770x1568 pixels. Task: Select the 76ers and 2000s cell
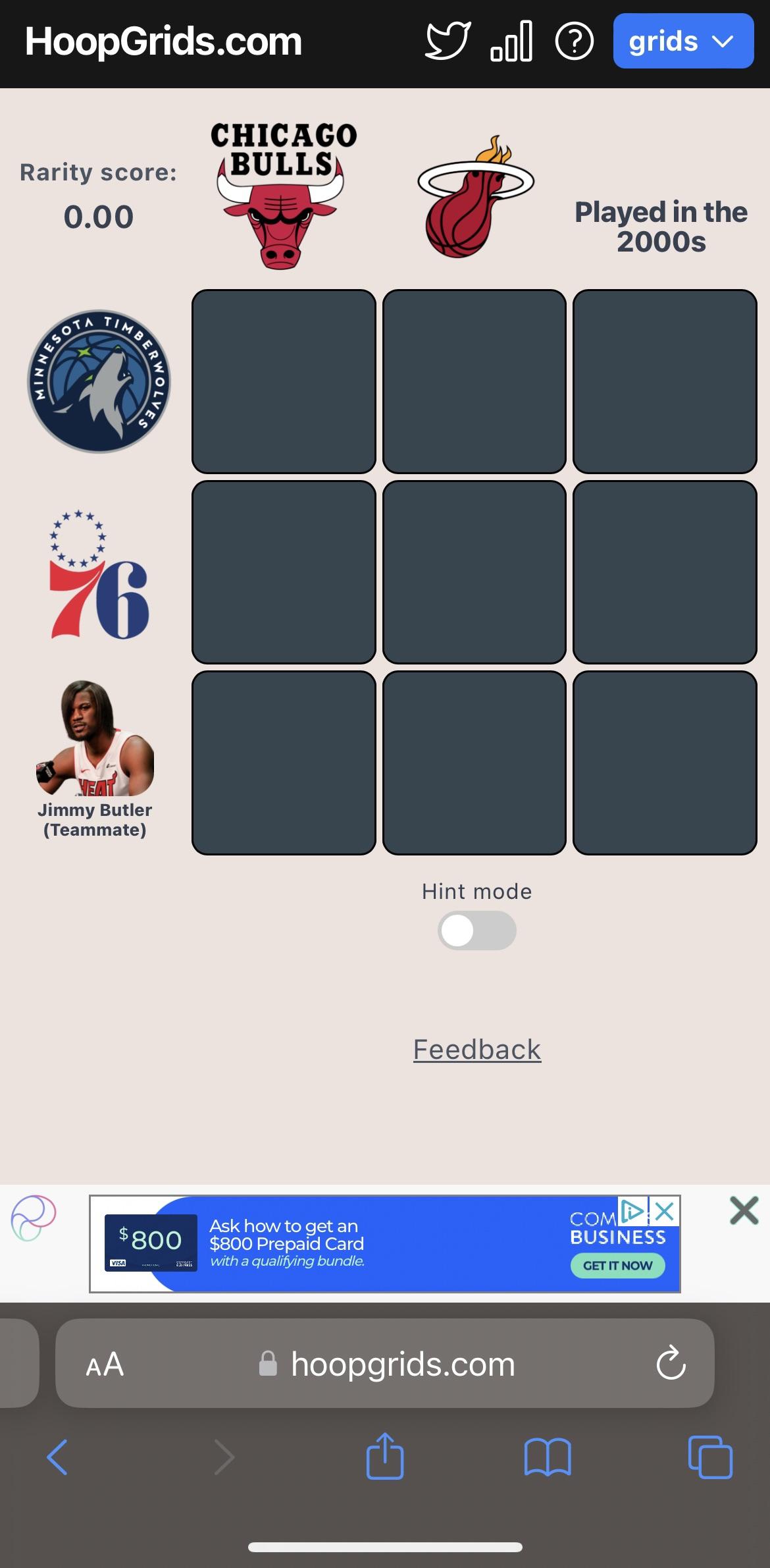[665, 572]
